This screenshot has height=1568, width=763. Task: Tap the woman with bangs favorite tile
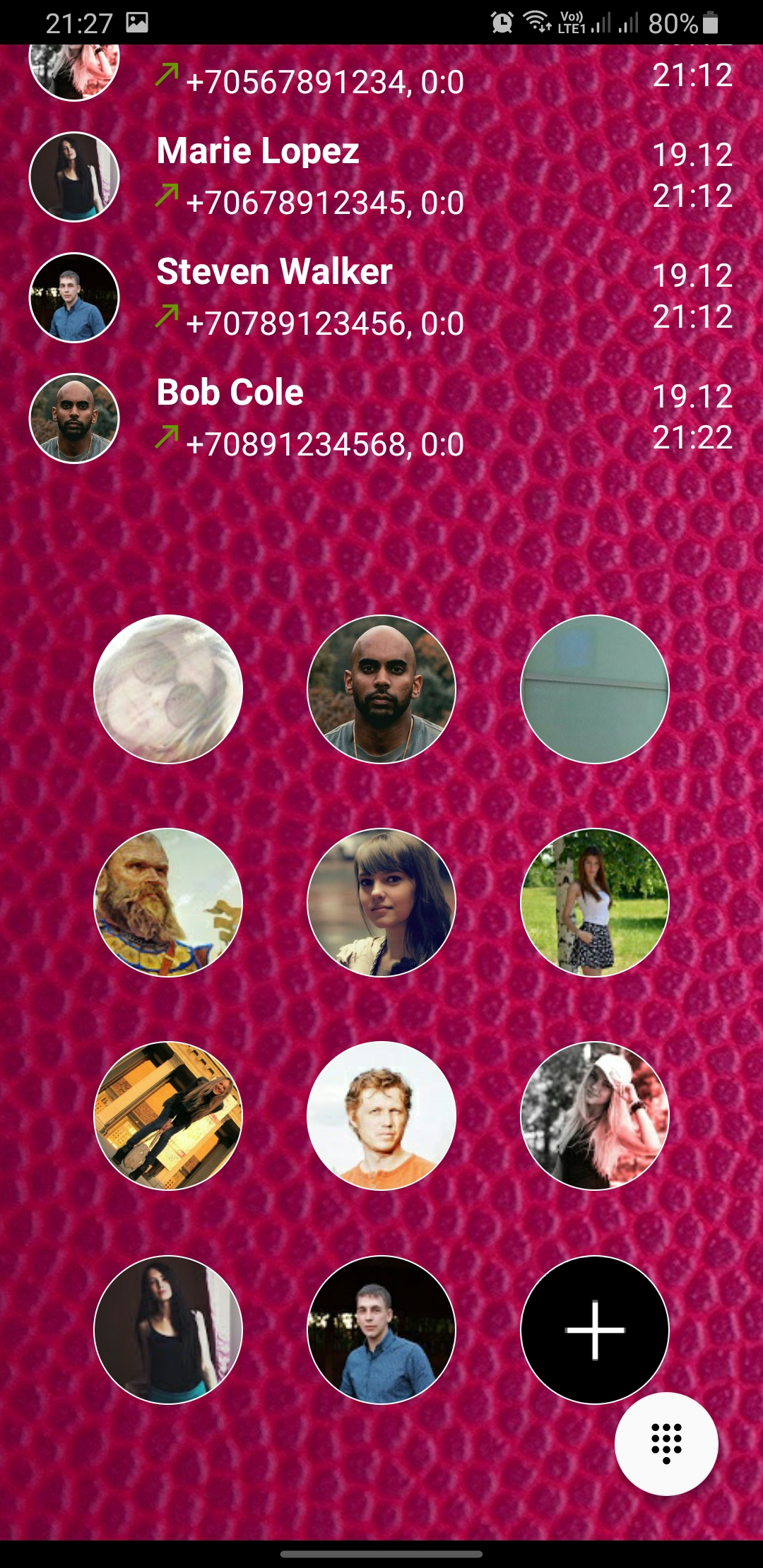point(381,903)
